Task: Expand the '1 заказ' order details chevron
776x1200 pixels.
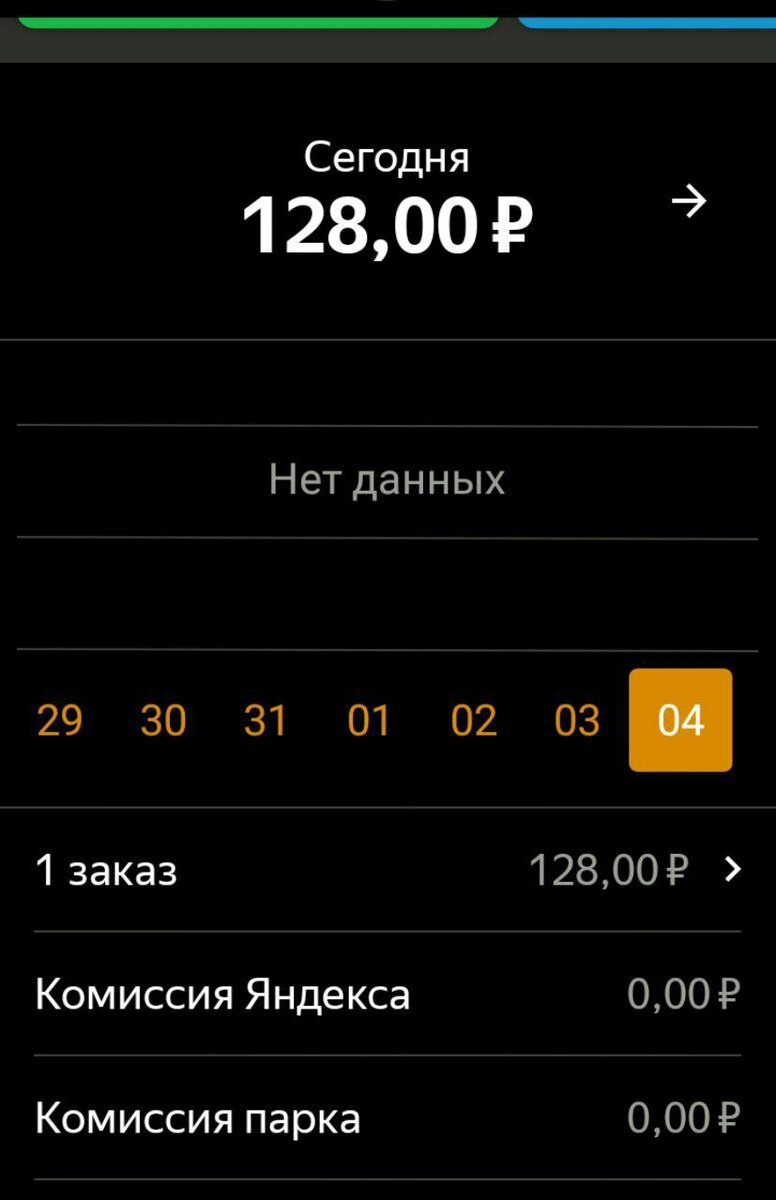Action: tap(733, 870)
